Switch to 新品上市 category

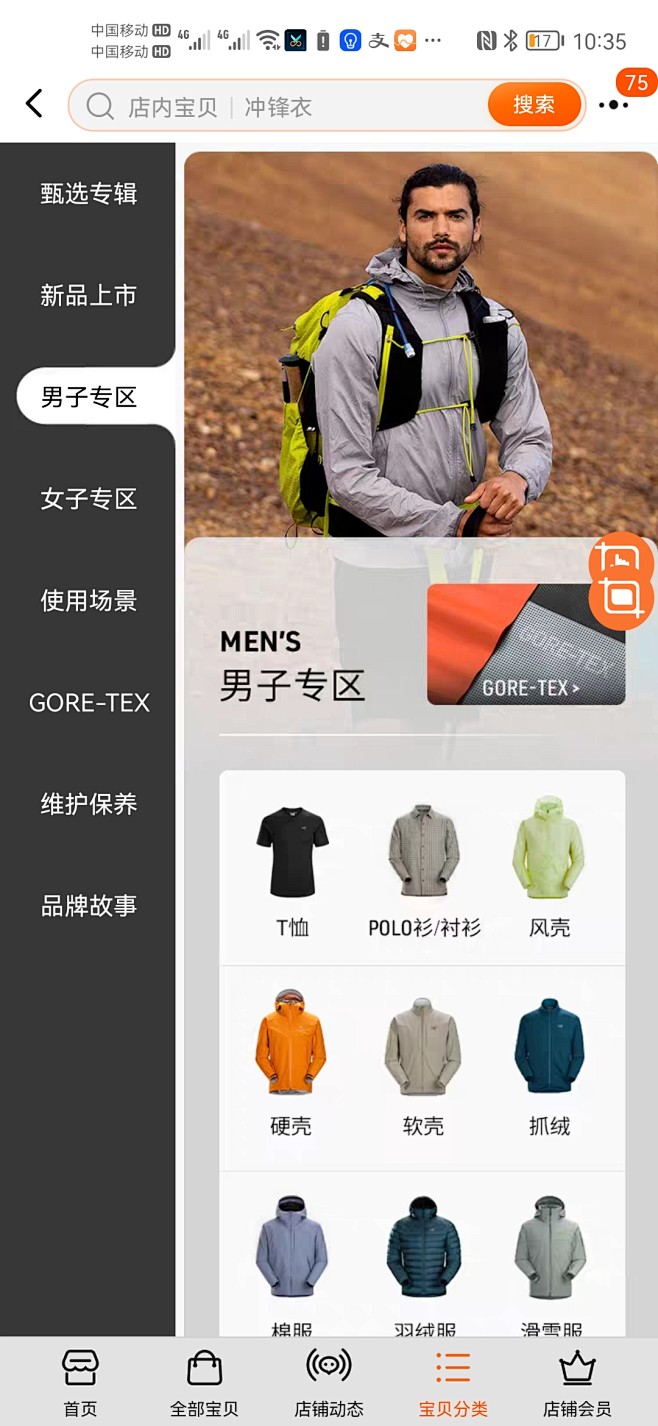[x=88, y=295]
